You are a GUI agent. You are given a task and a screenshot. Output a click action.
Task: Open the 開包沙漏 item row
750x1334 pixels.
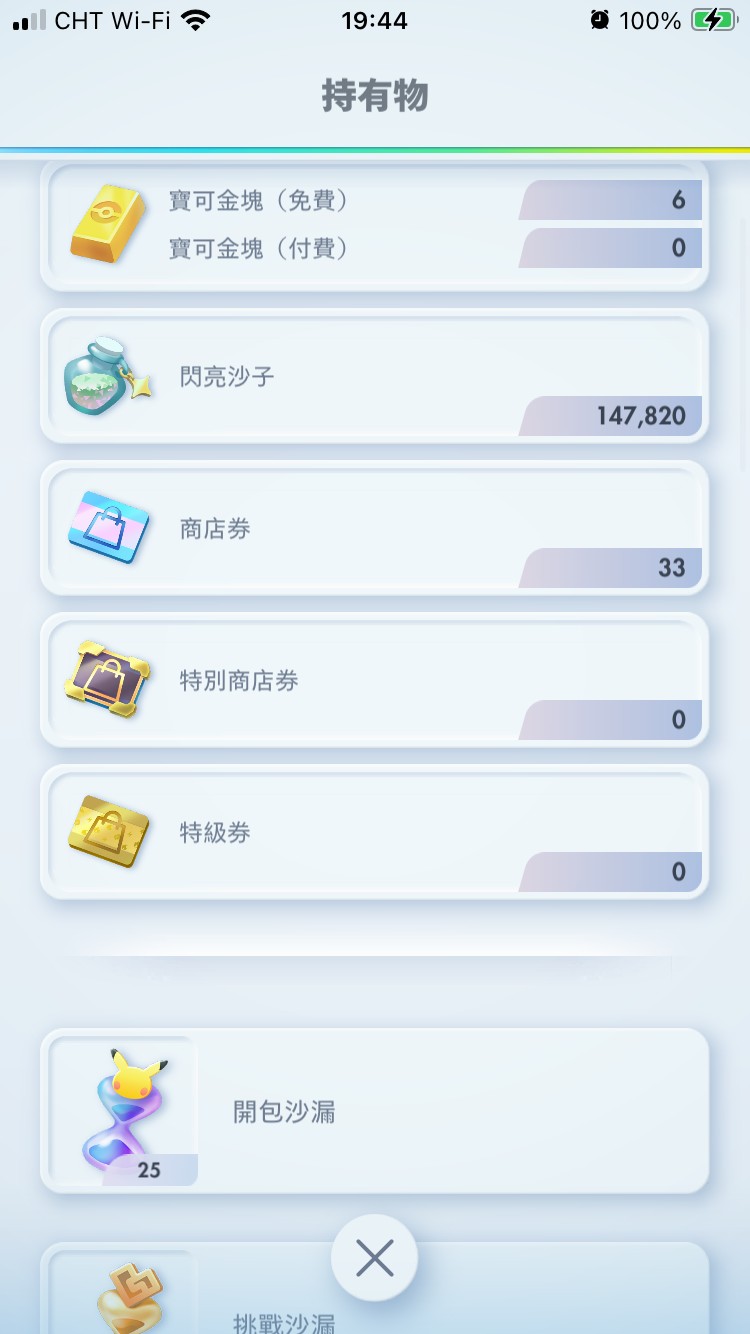point(375,1111)
